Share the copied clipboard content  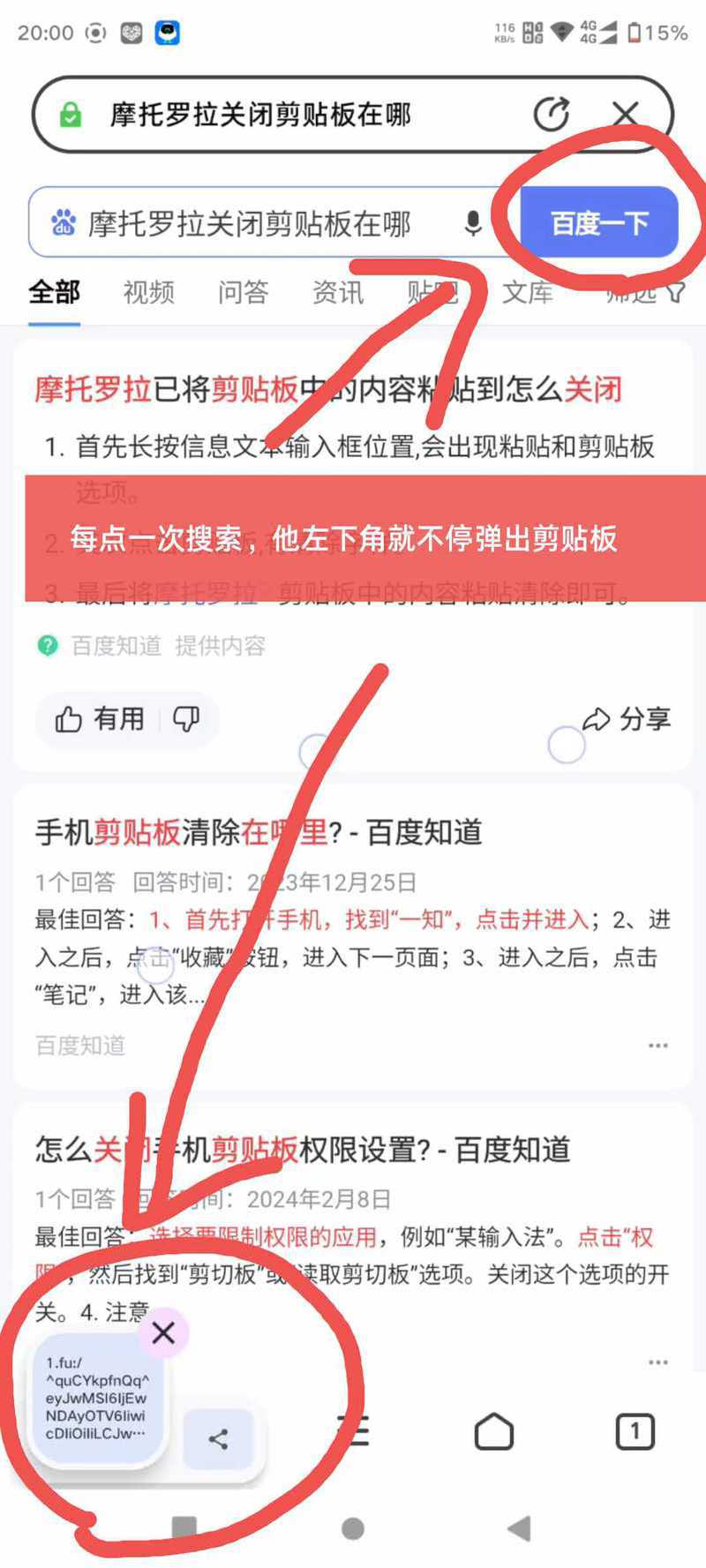(218, 1439)
